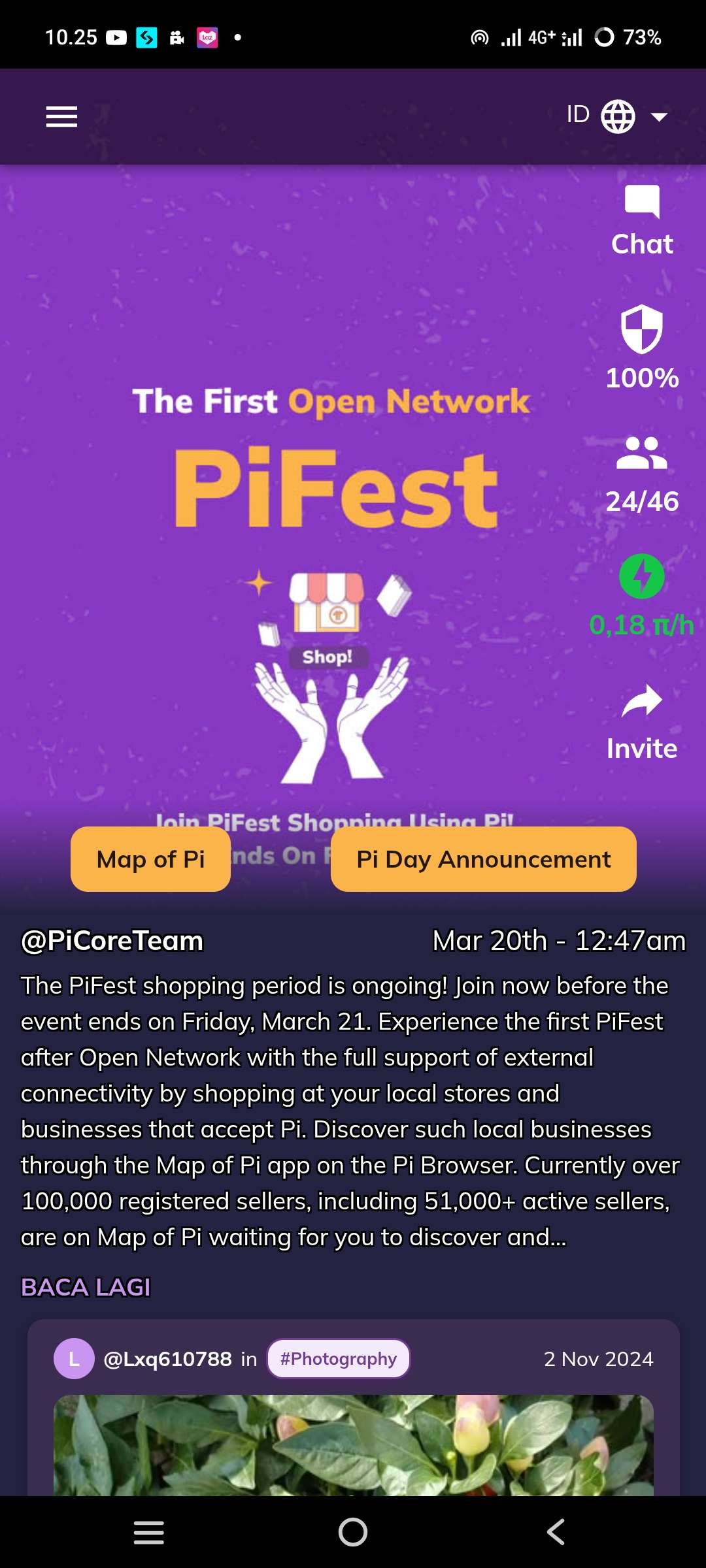Screen dimensions: 706x1568
Task: Open the #Photography tag chip
Action: (x=338, y=1359)
